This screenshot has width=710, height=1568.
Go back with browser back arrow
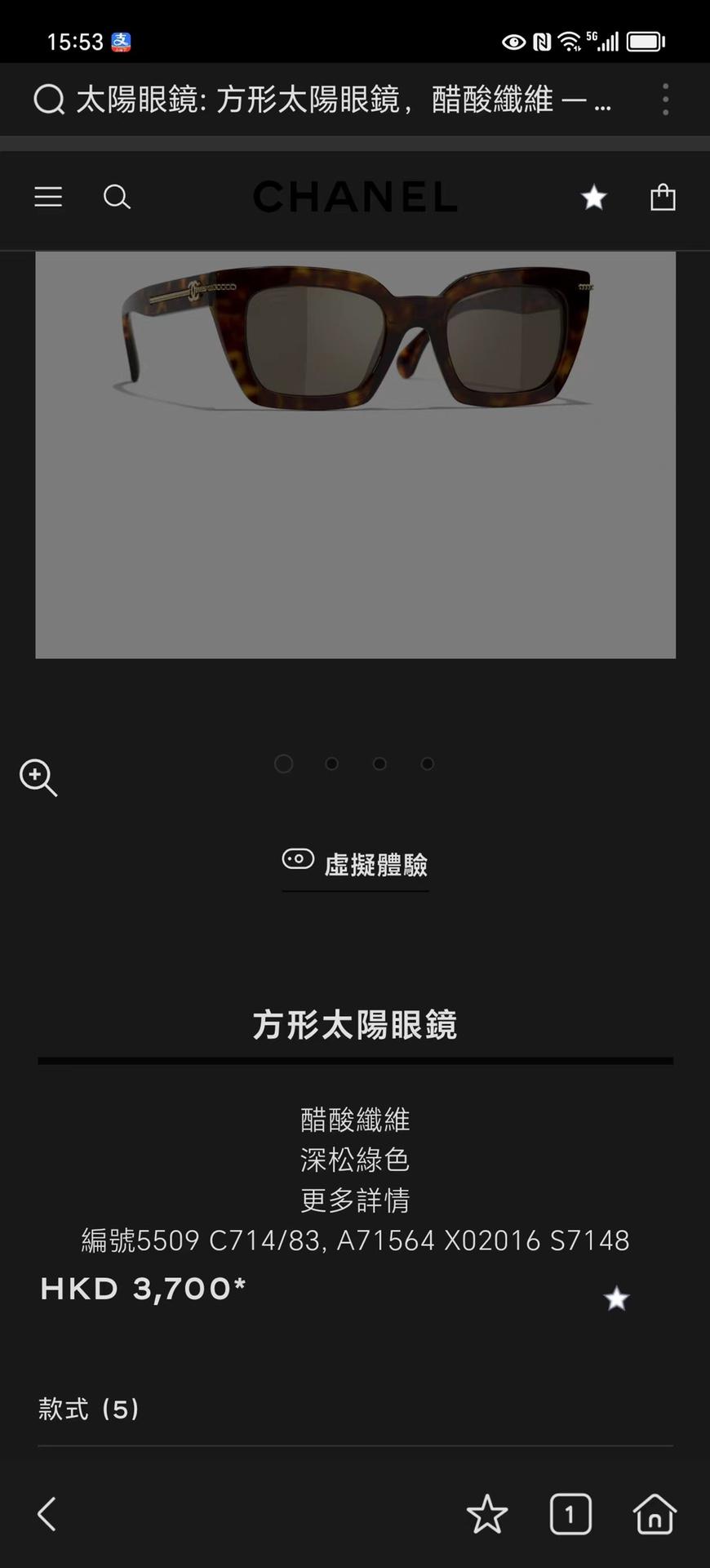47,1514
